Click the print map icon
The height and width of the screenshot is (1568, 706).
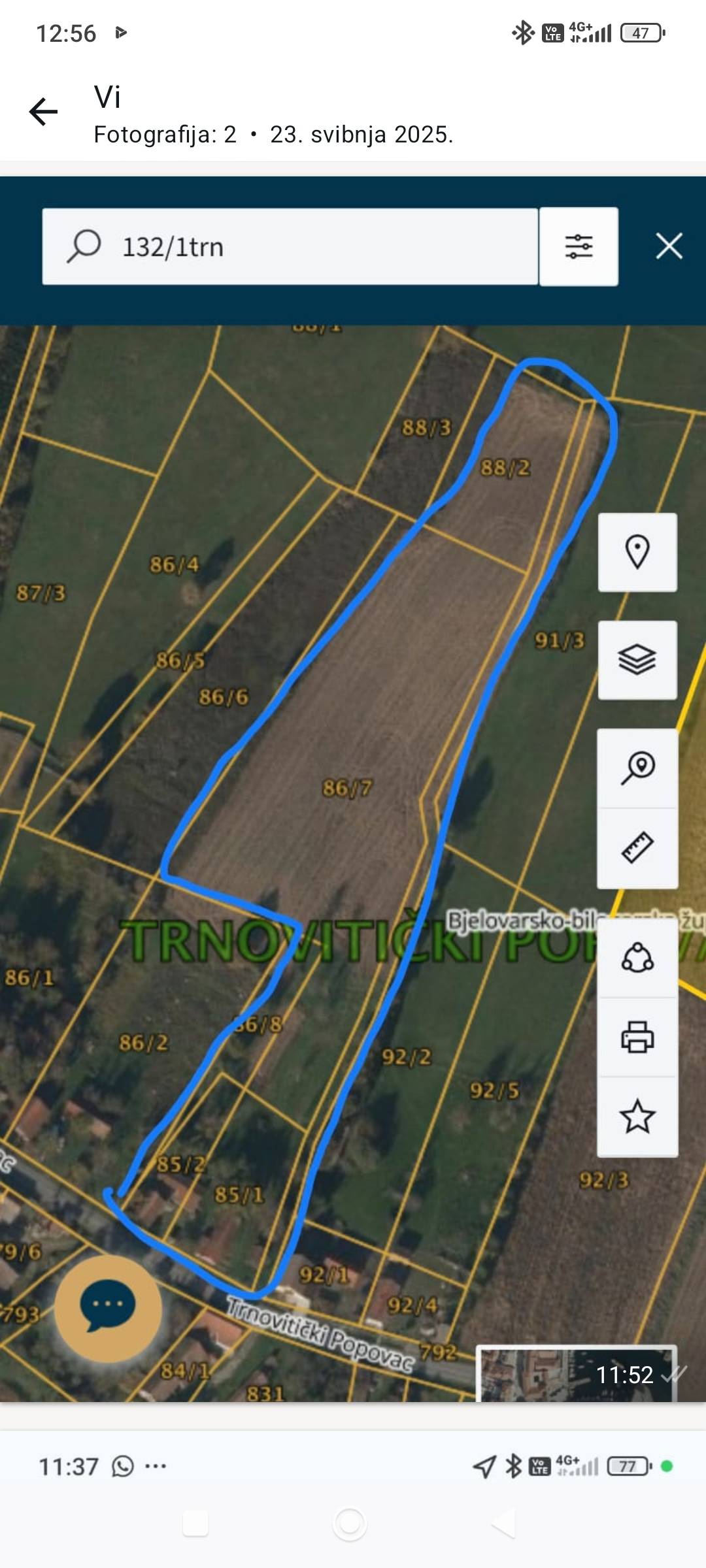point(637,1037)
